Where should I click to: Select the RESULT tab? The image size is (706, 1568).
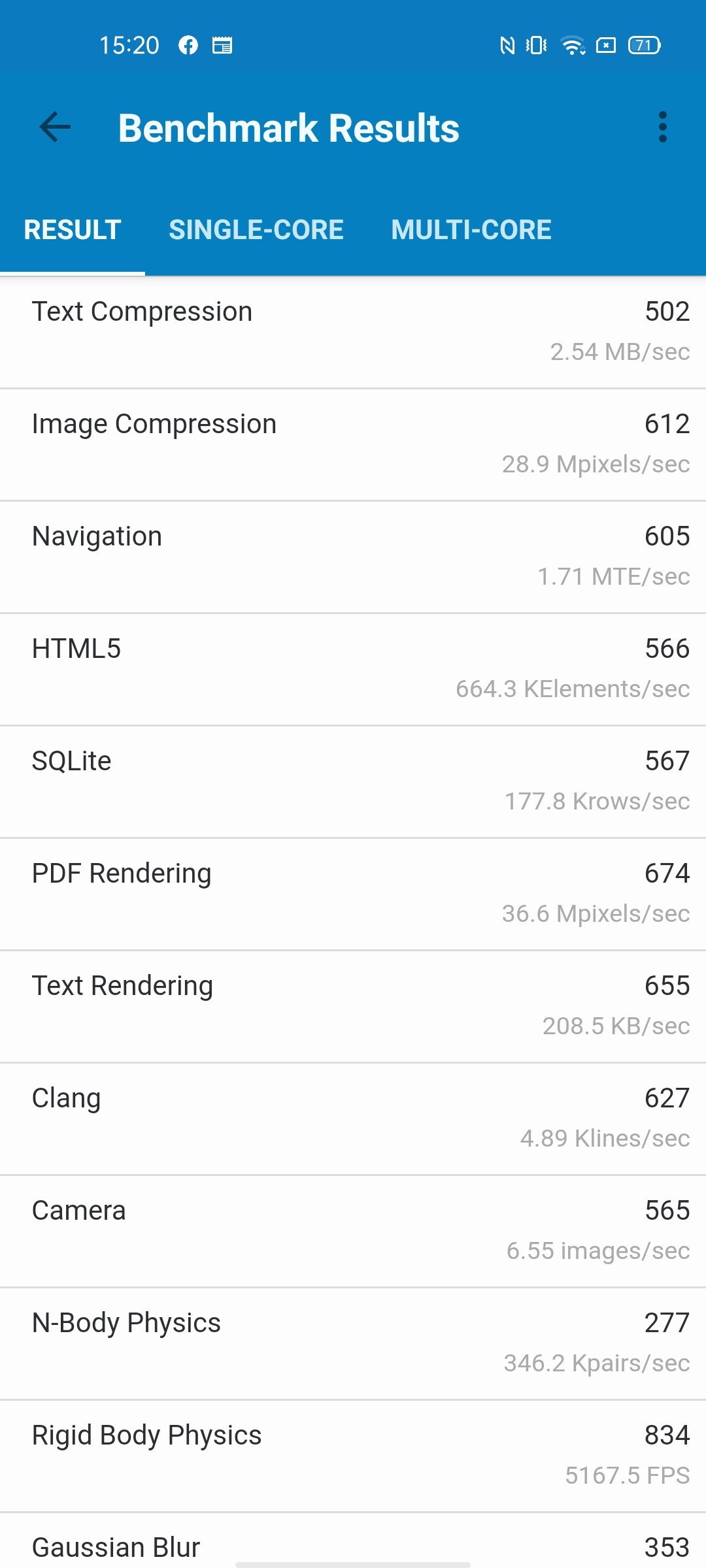click(73, 230)
